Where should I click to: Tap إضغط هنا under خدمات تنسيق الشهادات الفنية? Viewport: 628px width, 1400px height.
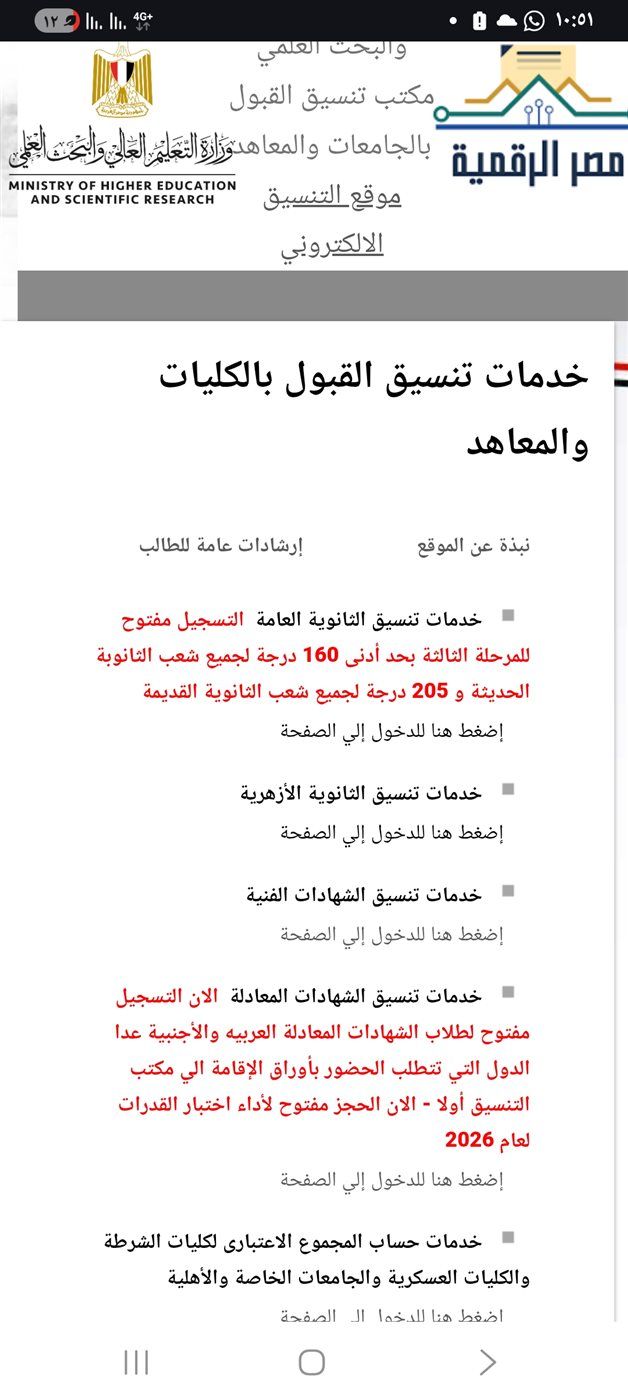click(391, 934)
